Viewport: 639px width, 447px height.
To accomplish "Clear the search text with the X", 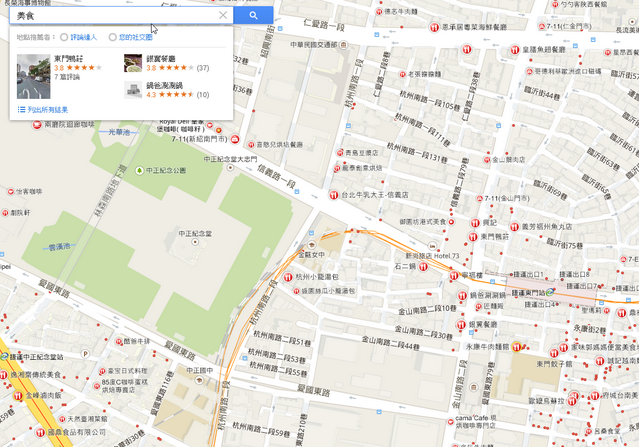I will (223, 16).
